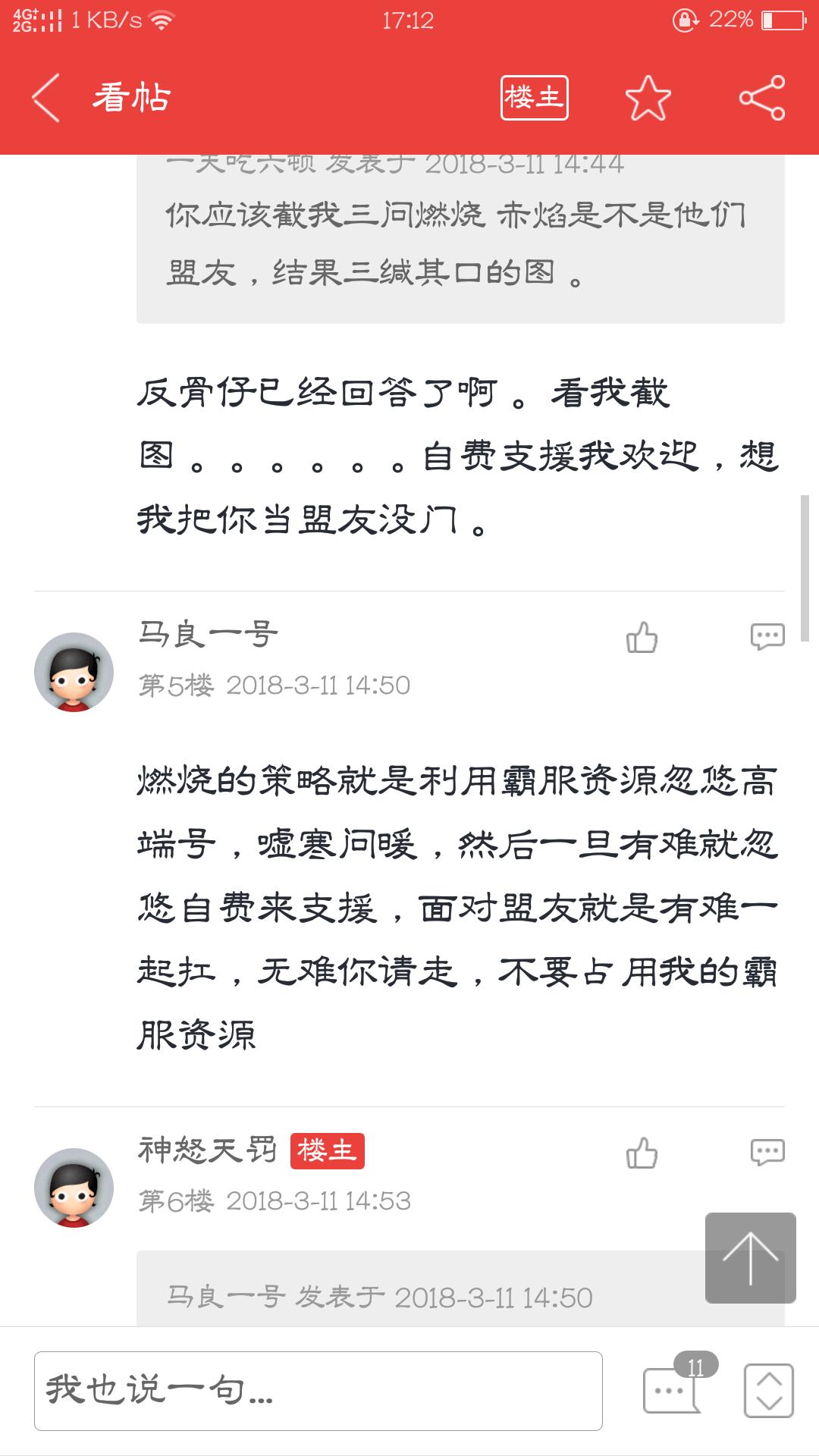Like 马良一号's 第5楼 post
This screenshot has width=819, height=1456.
[642, 637]
